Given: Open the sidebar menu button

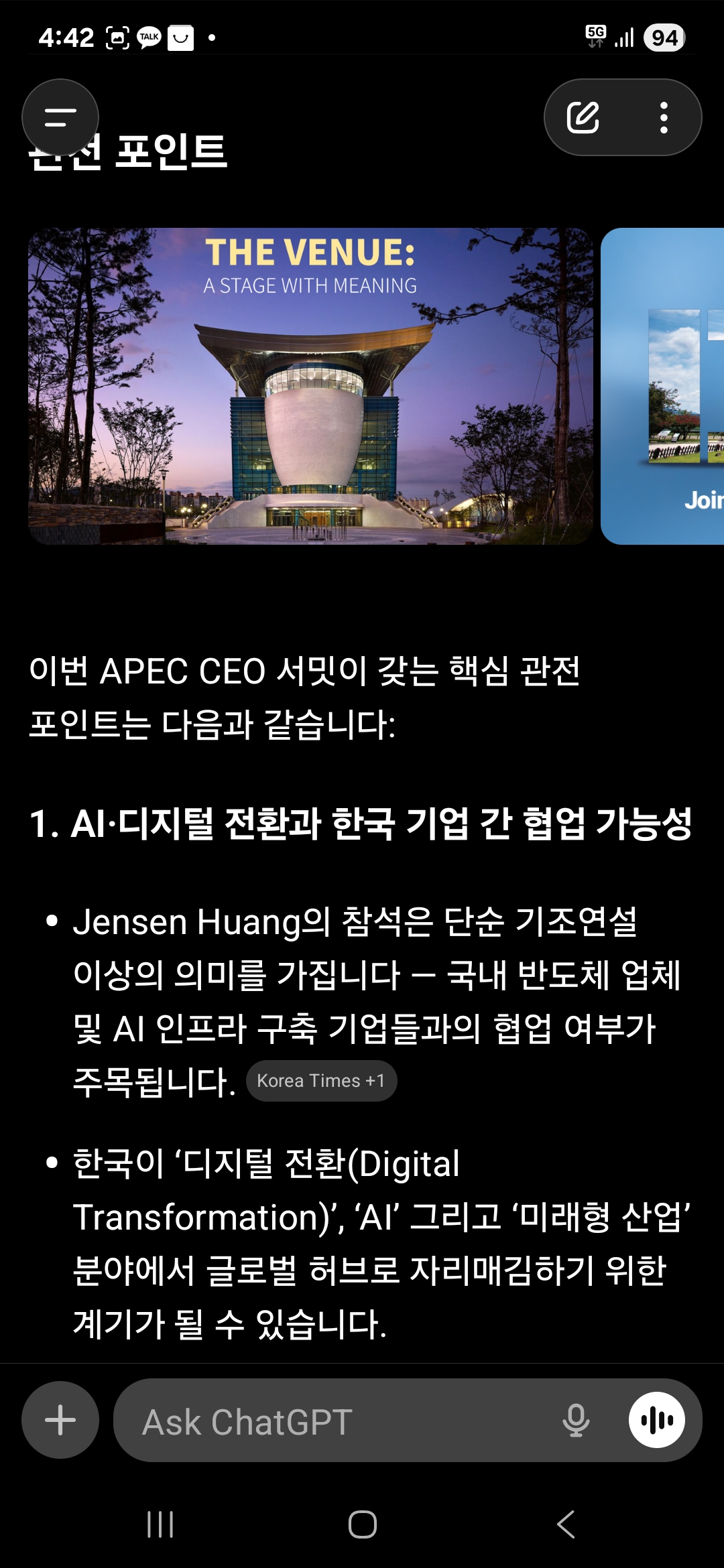Looking at the screenshot, I should pyautogui.click(x=60, y=118).
